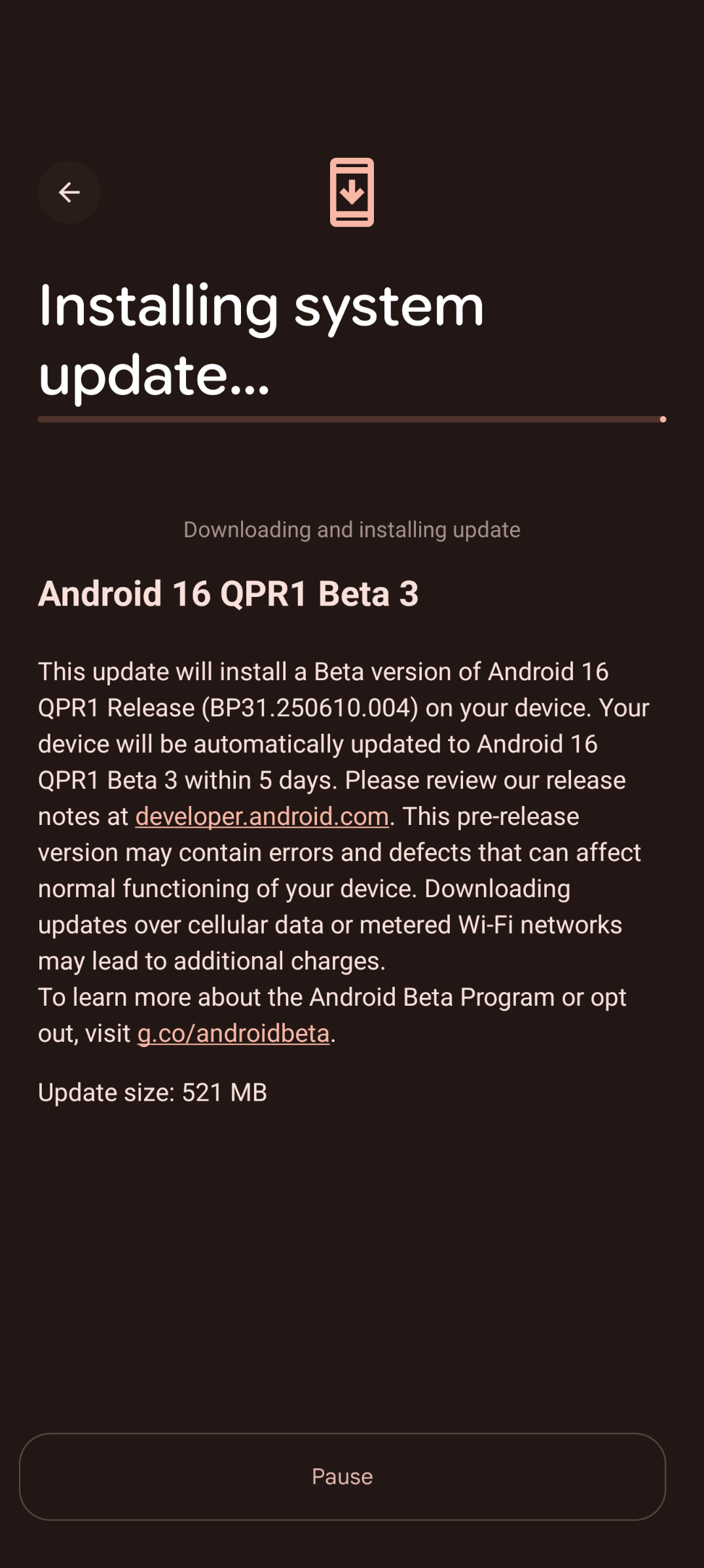
Task: Go back using the arrow icon
Action: coord(69,193)
